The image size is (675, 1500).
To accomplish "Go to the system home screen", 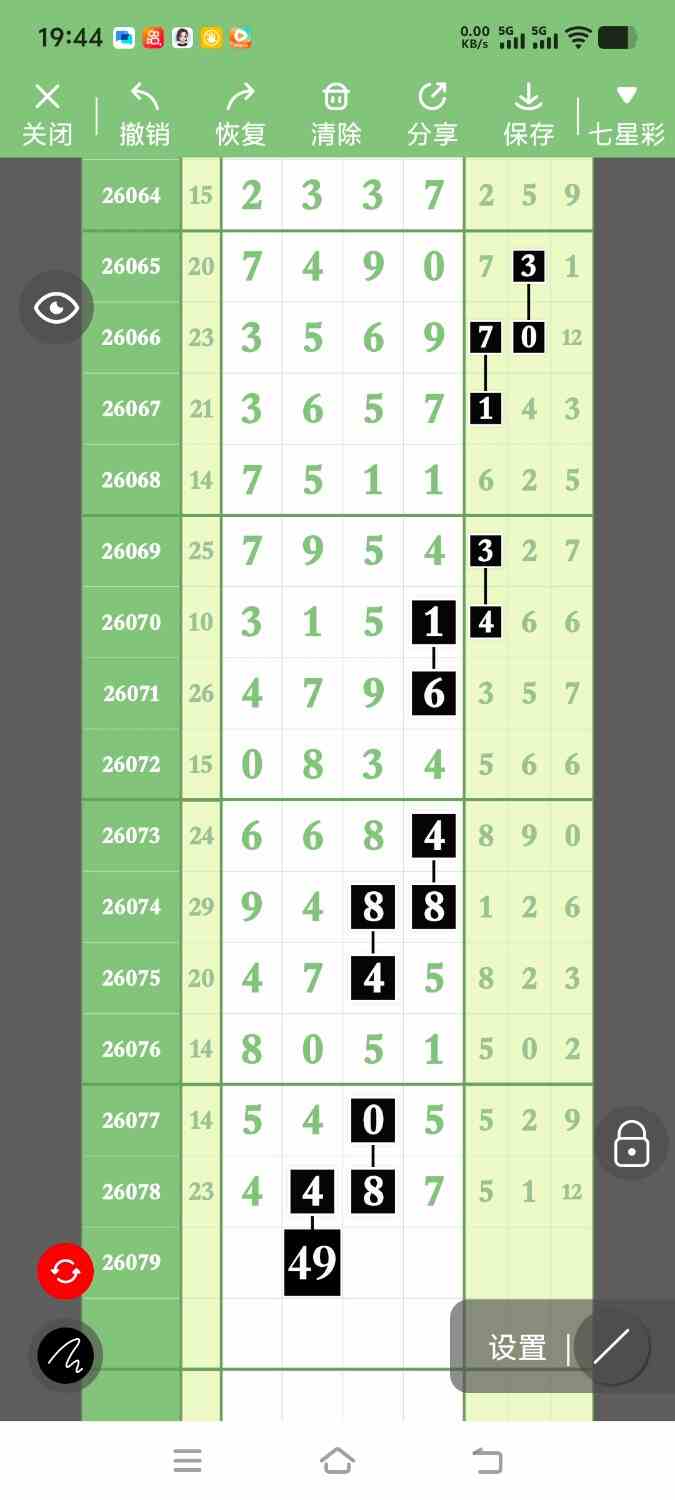I will point(338,1461).
